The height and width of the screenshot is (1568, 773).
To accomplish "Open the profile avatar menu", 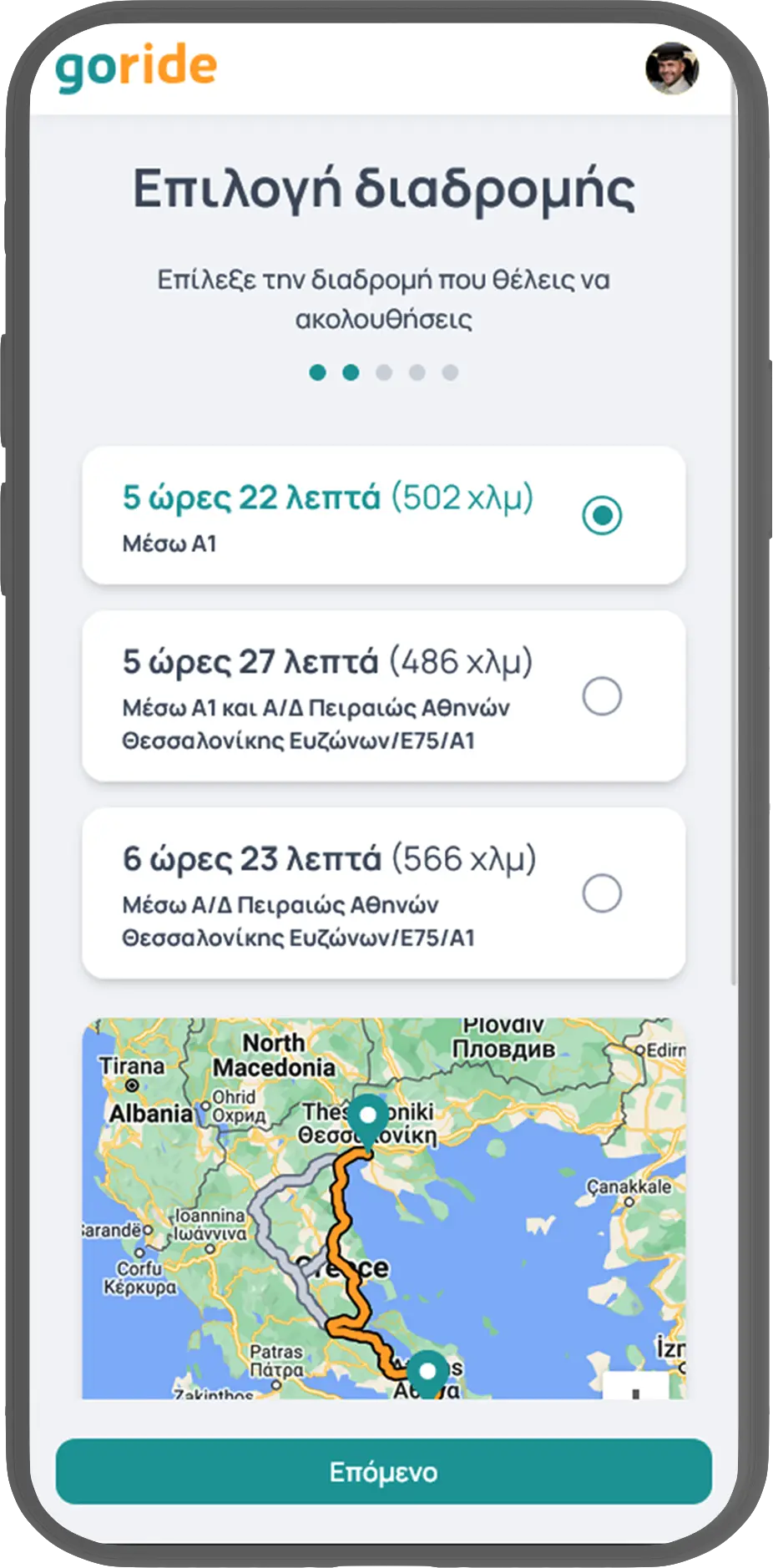I will pyautogui.click(x=671, y=68).
